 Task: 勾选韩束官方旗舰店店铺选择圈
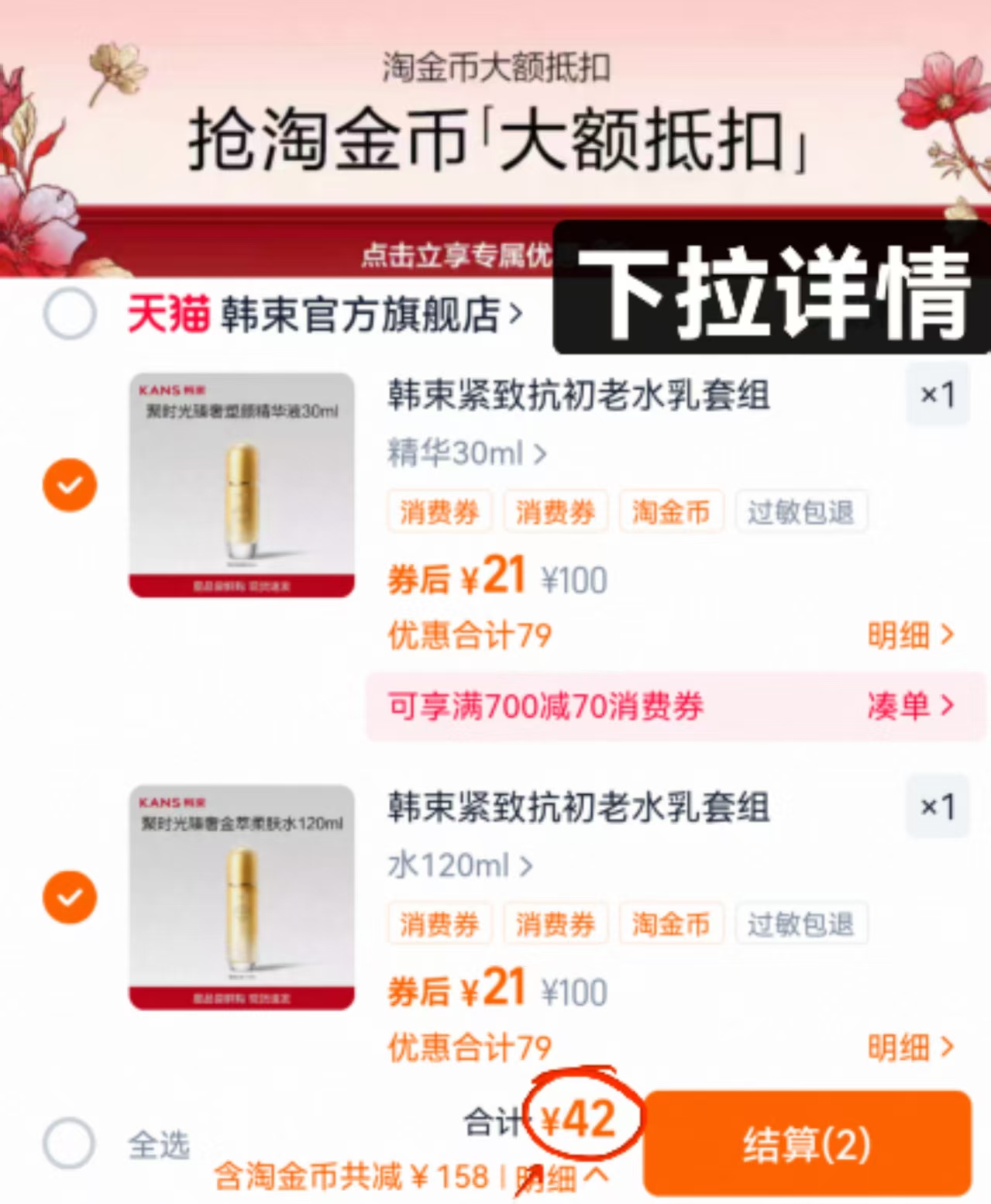click(x=68, y=313)
